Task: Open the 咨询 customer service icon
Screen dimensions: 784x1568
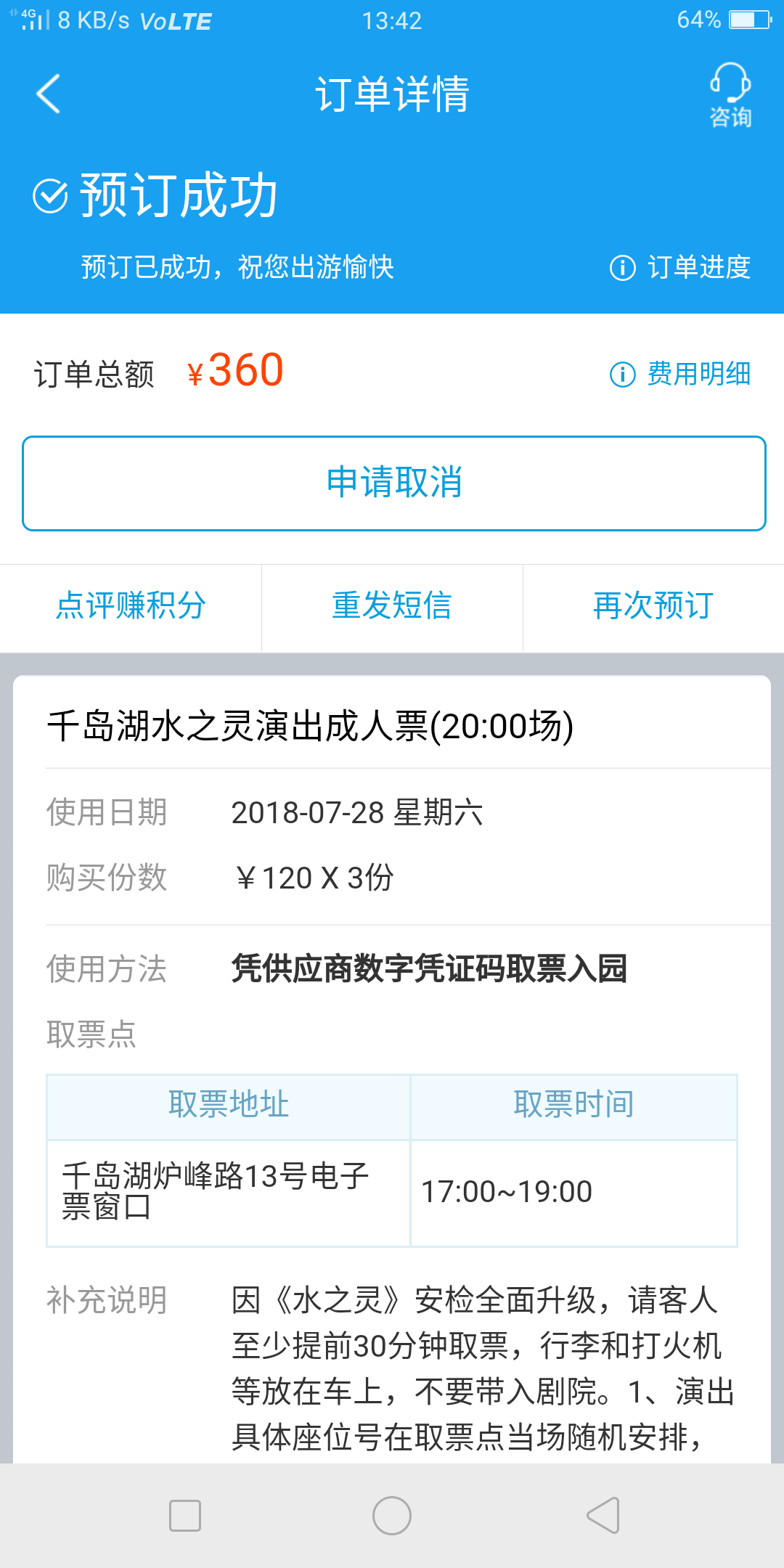Action: [730, 95]
